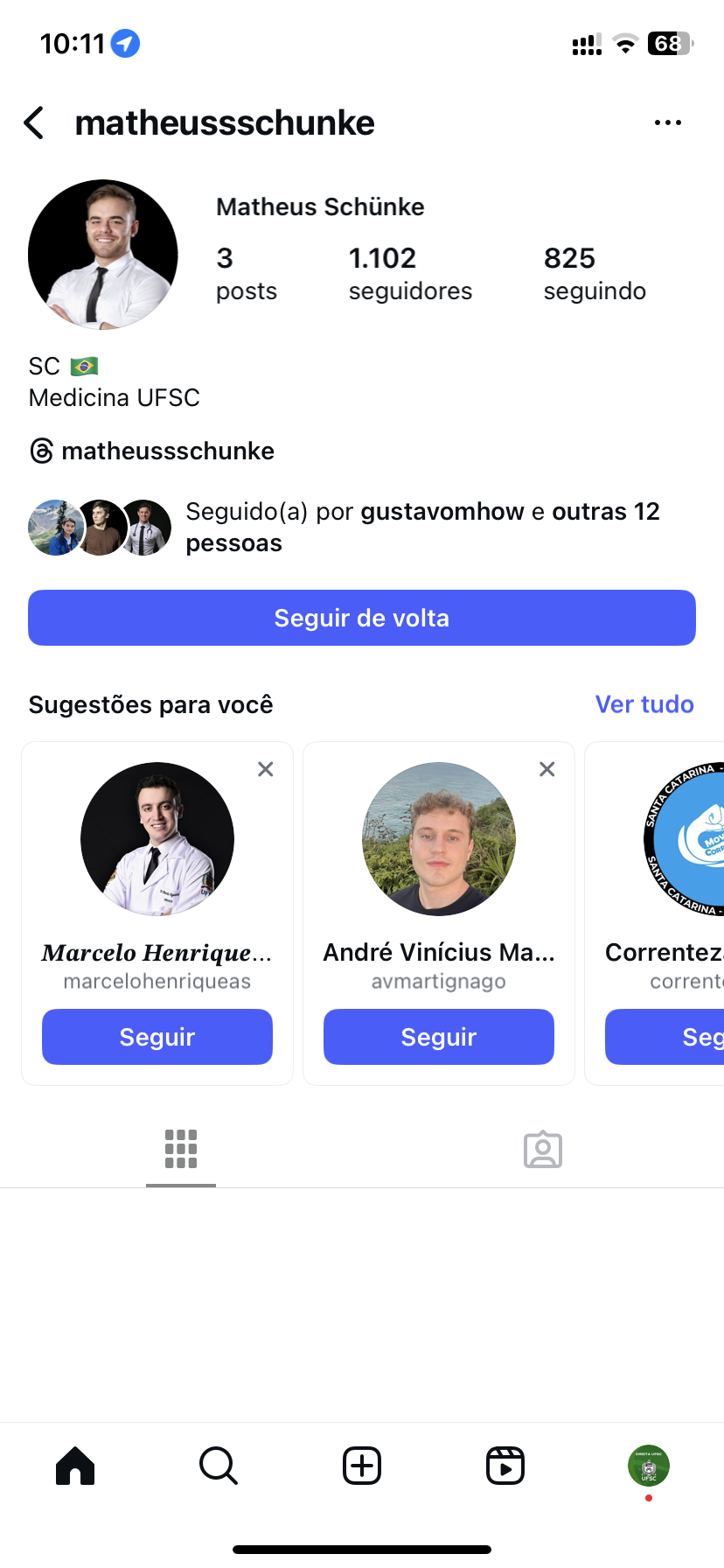The image size is (724, 1568).
Task: Go to the Home feed
Action: [x=75, y=1466]
